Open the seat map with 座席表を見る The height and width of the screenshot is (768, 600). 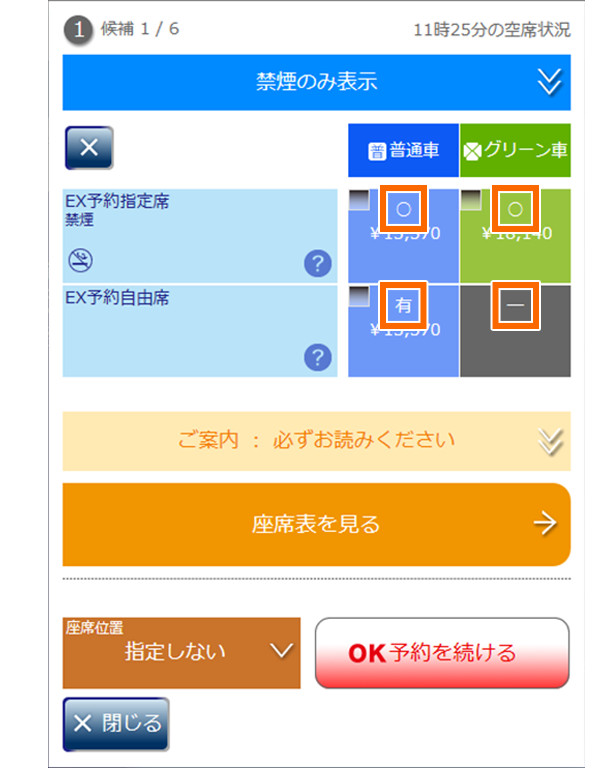click(316, 524)
